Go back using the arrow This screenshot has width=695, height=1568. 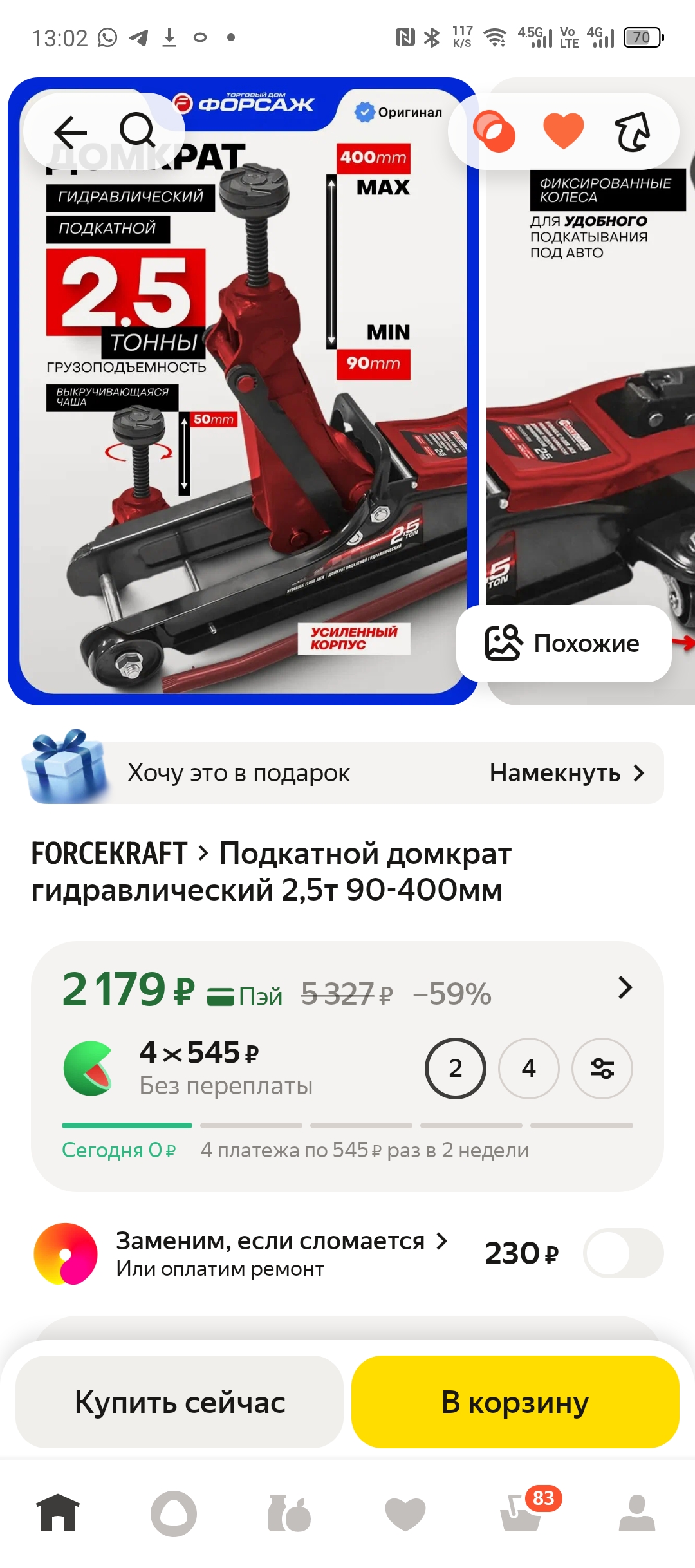coord(70,131)
